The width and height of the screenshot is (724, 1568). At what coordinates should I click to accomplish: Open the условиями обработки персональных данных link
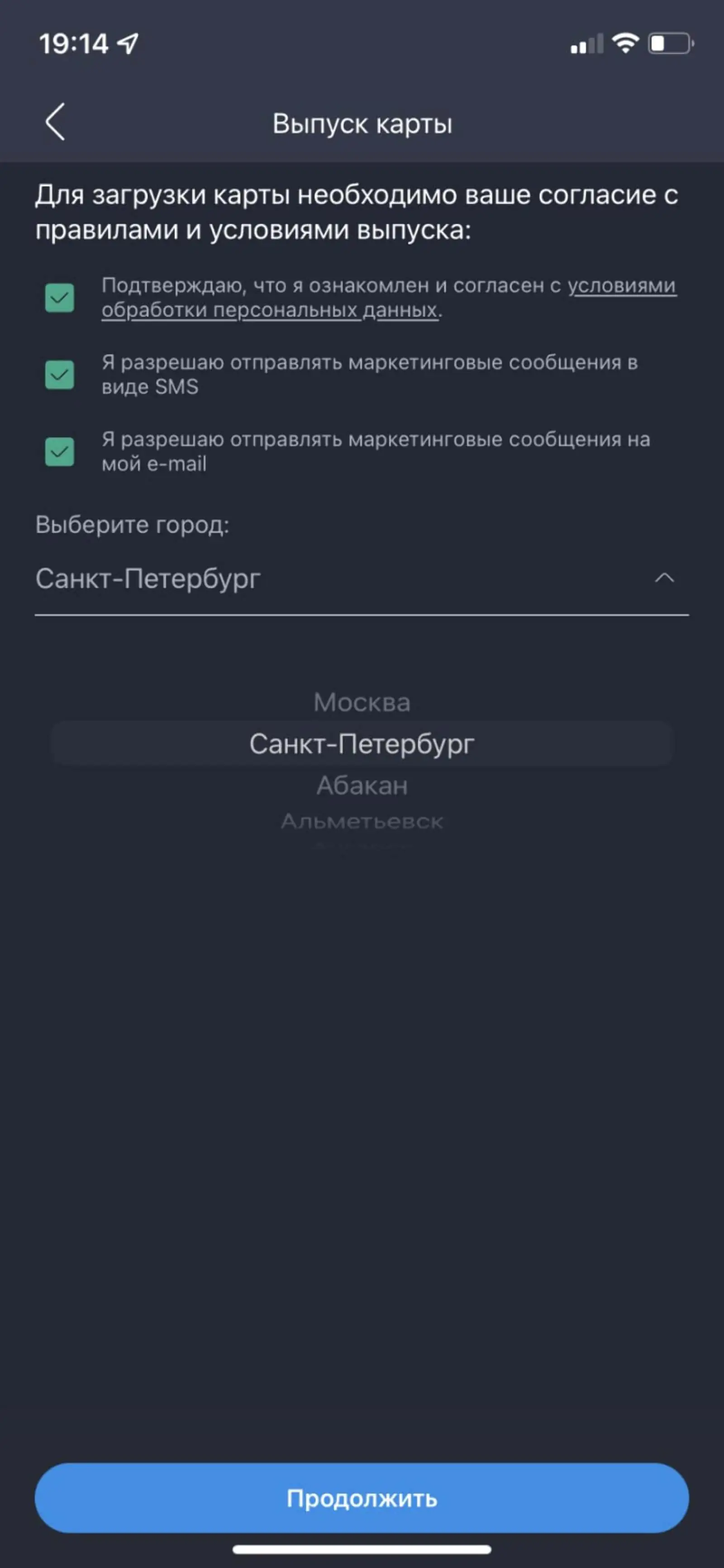[x=389, y=298]
